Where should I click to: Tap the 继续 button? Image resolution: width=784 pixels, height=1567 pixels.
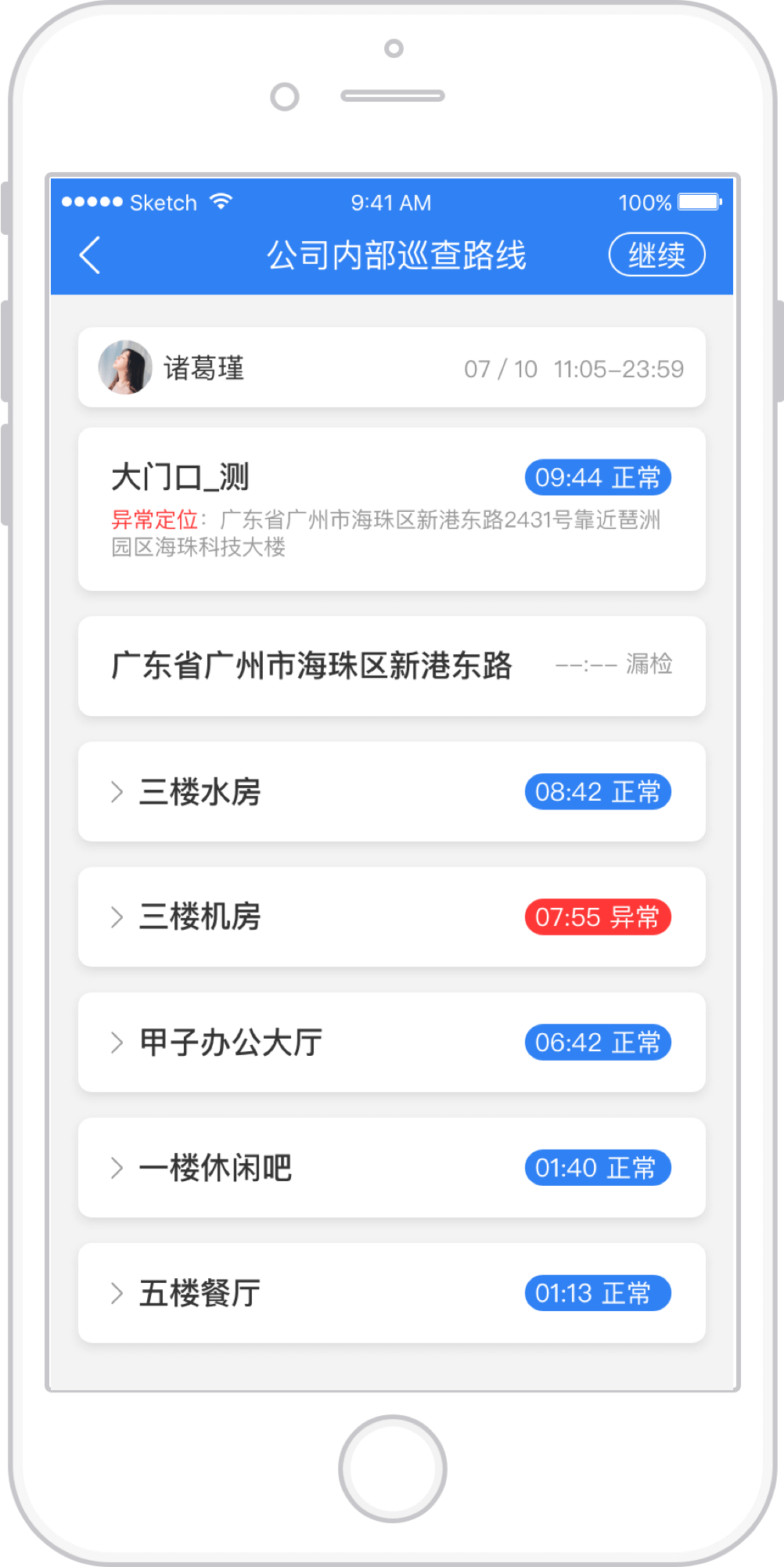pyautogui.click(x=656, y=255)
